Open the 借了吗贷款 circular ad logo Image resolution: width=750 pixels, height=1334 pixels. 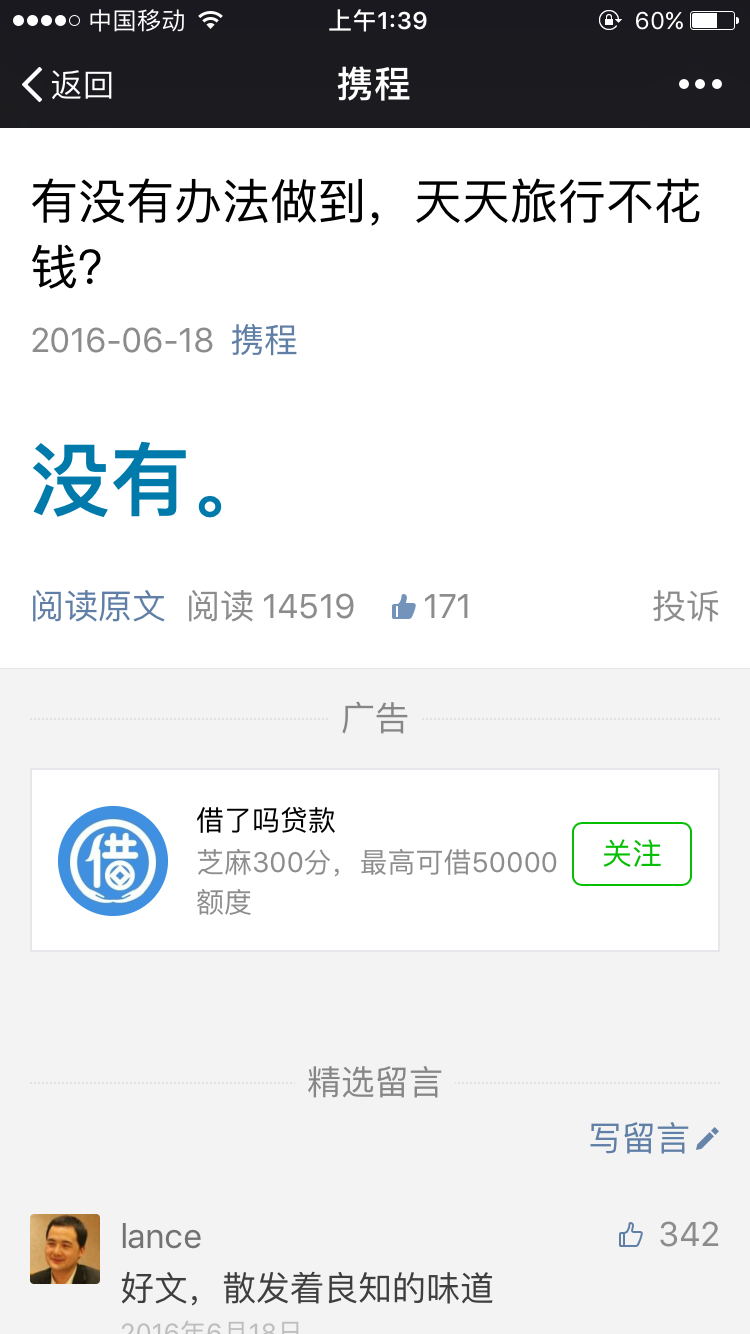coord(113,860)
